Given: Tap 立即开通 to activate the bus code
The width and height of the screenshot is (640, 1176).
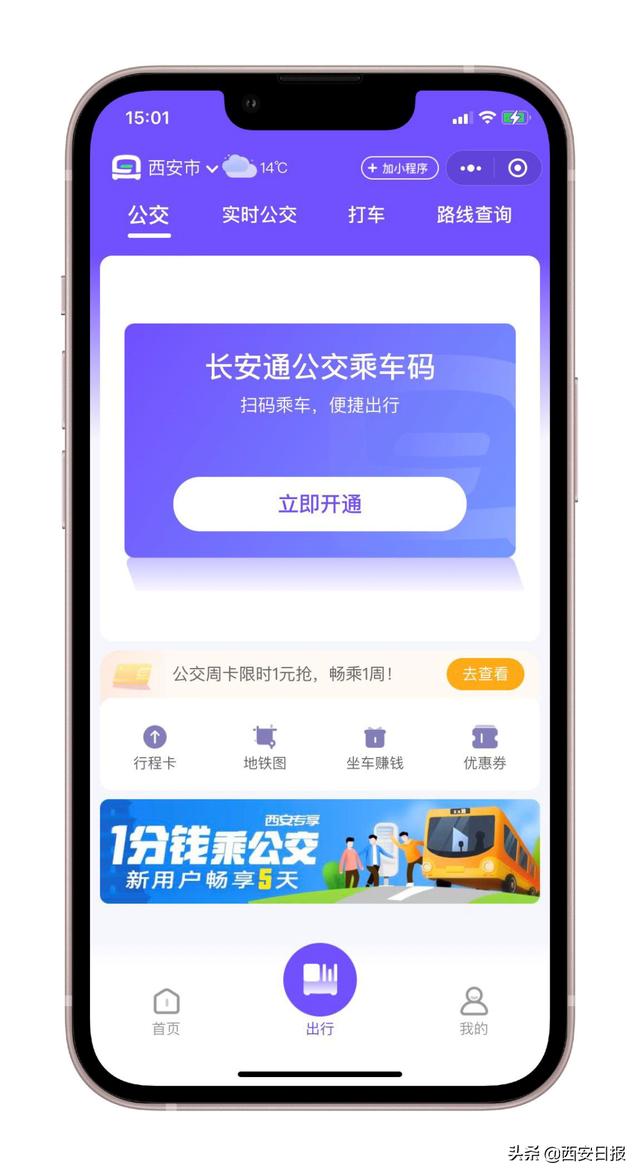Looking at the screenshot, I should pos(319,504).
